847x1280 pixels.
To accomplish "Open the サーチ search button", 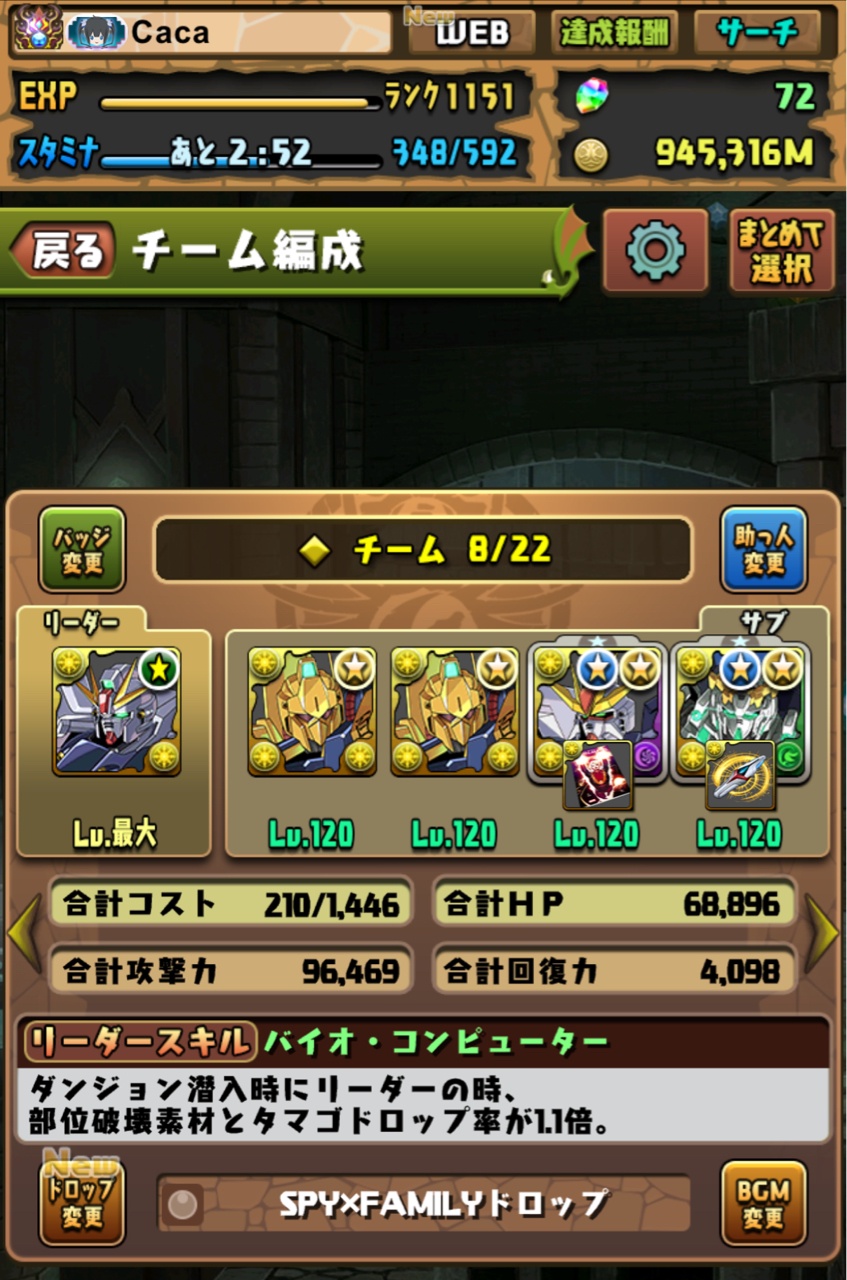I will (x=757, y=33).
